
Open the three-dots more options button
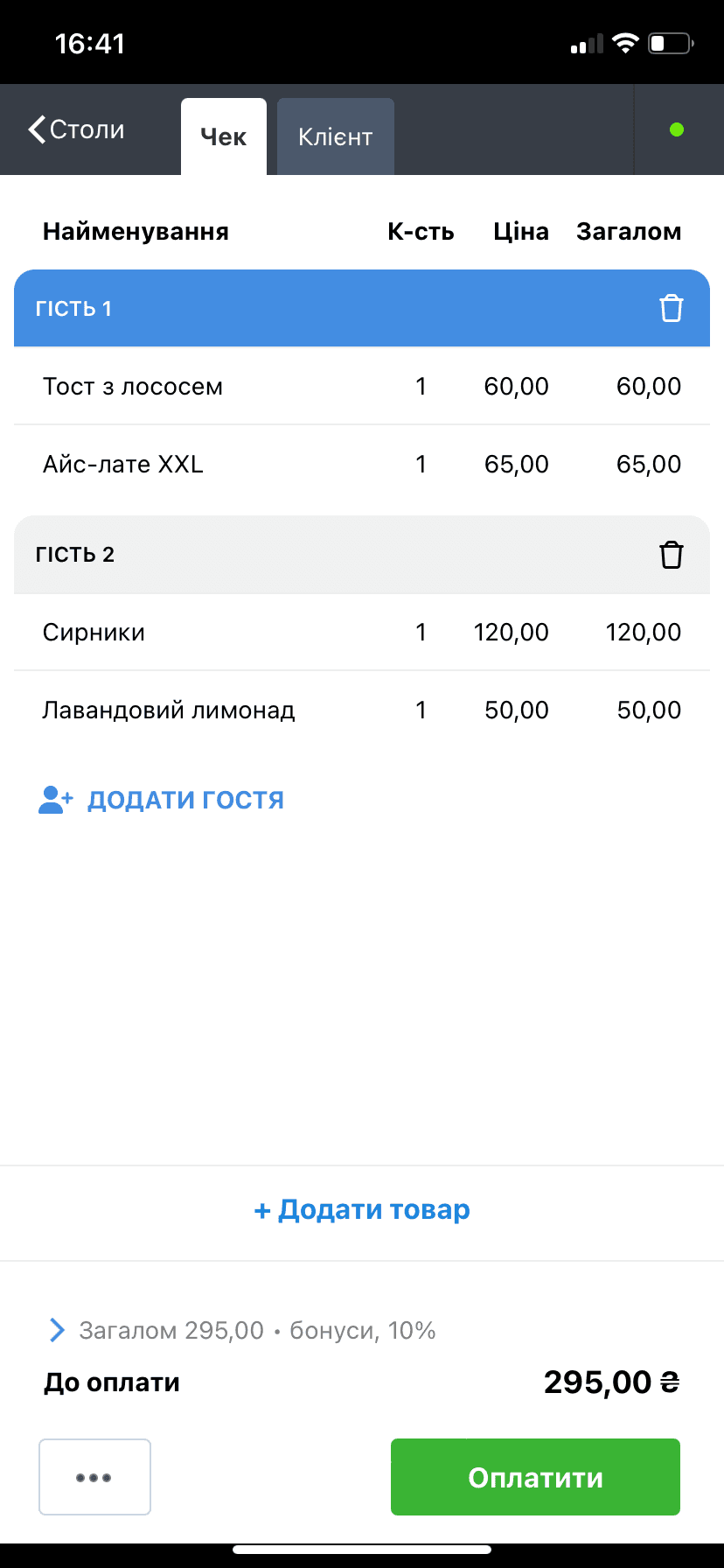point(94,1477)
